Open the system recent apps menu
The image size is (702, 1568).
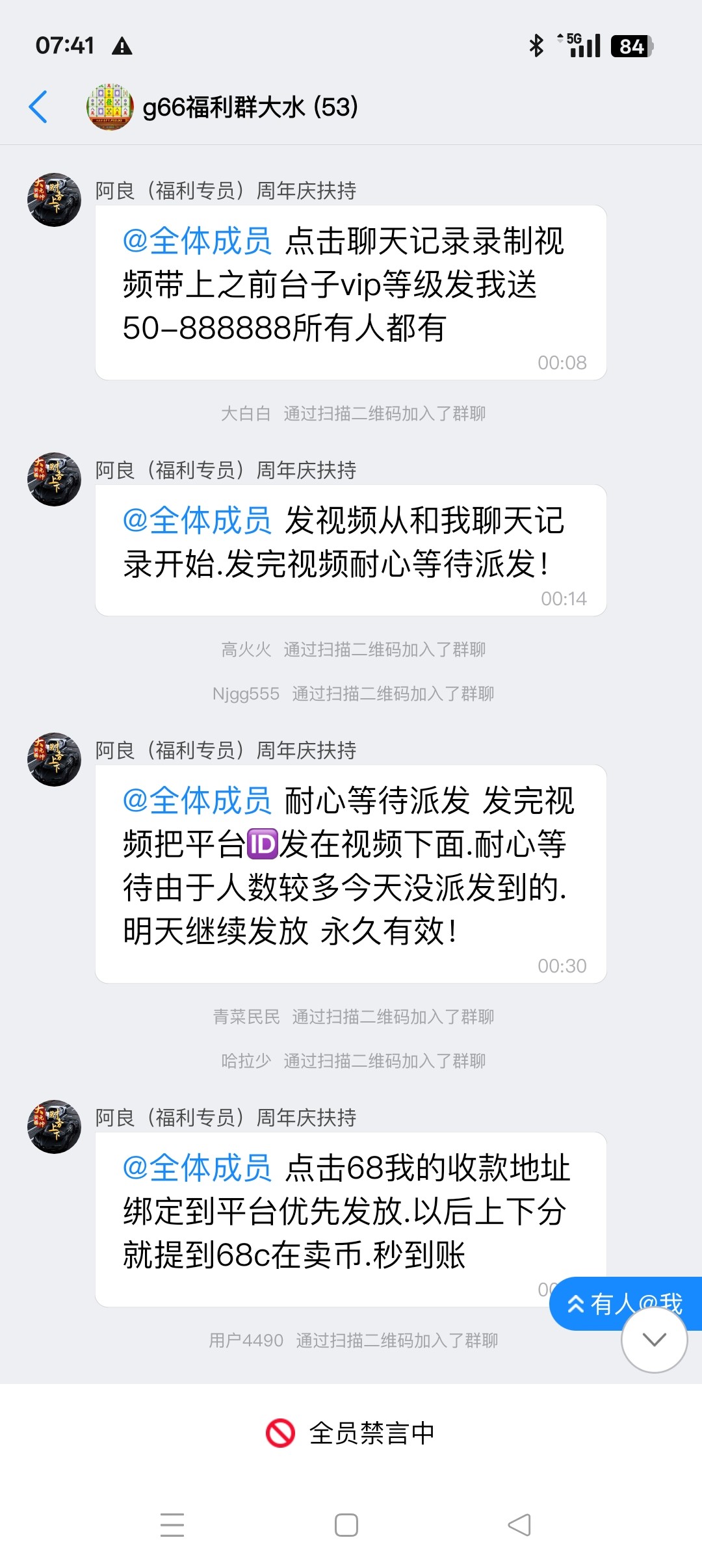[x=172, y=1524]
